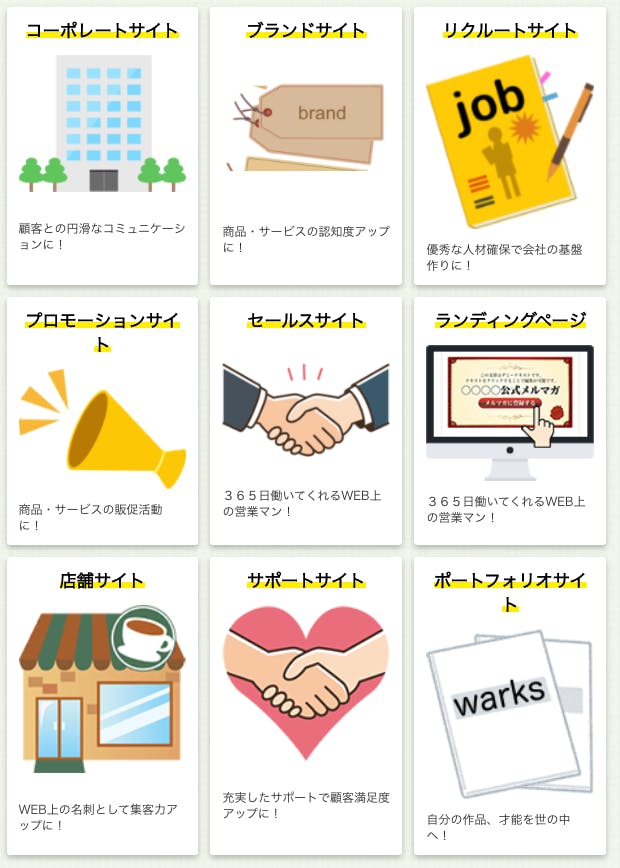View the プロモーションサイト card
This screenshot has height=868, width=620.
[x=102, y=420]
